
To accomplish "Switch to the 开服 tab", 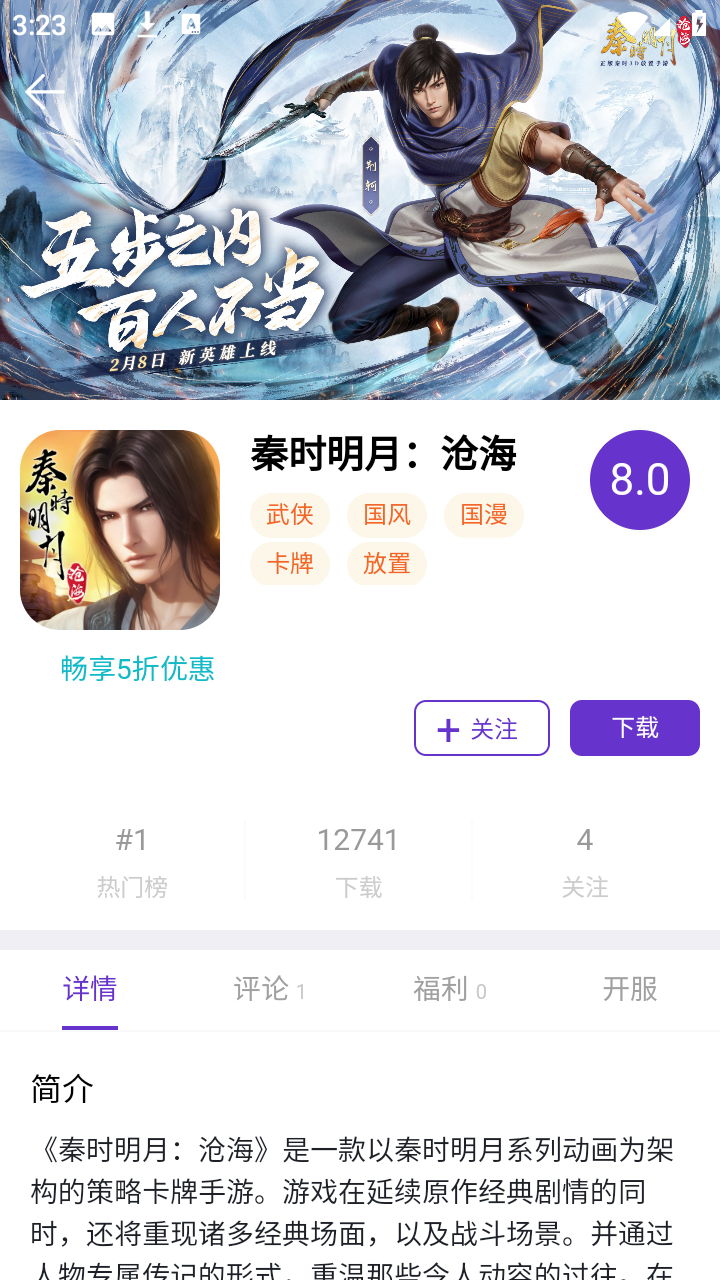I will point(630,990).
